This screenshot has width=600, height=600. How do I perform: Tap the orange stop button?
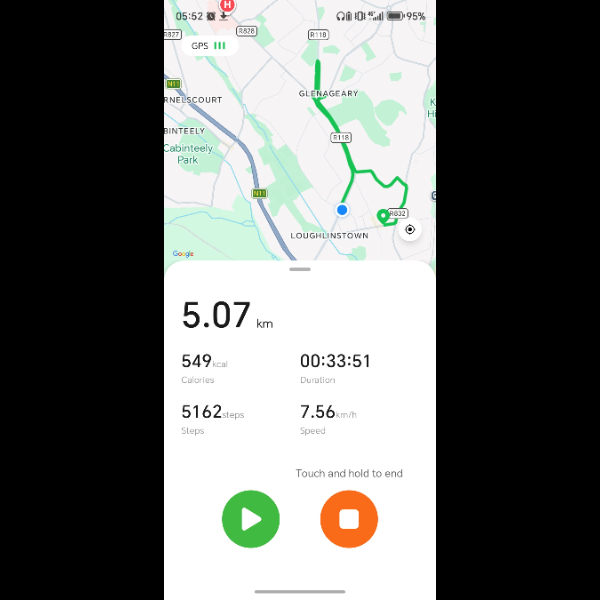(348, 519)
